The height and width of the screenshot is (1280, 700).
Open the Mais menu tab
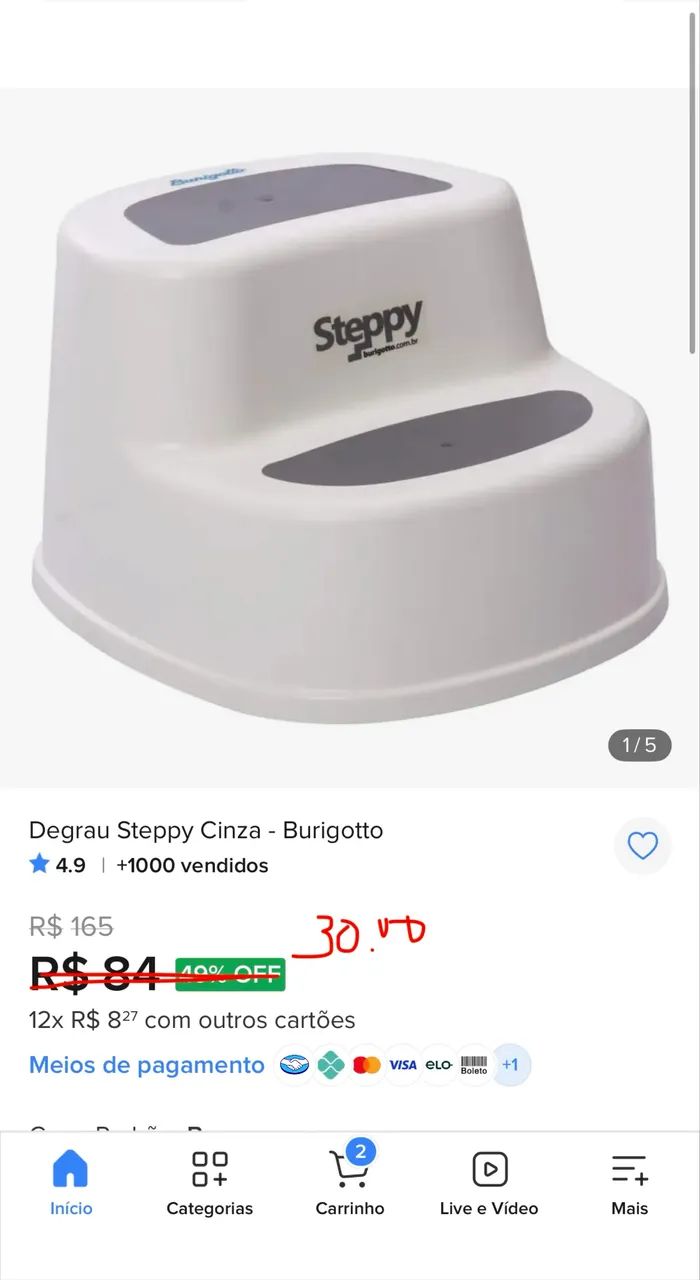tap(630, 1183)
